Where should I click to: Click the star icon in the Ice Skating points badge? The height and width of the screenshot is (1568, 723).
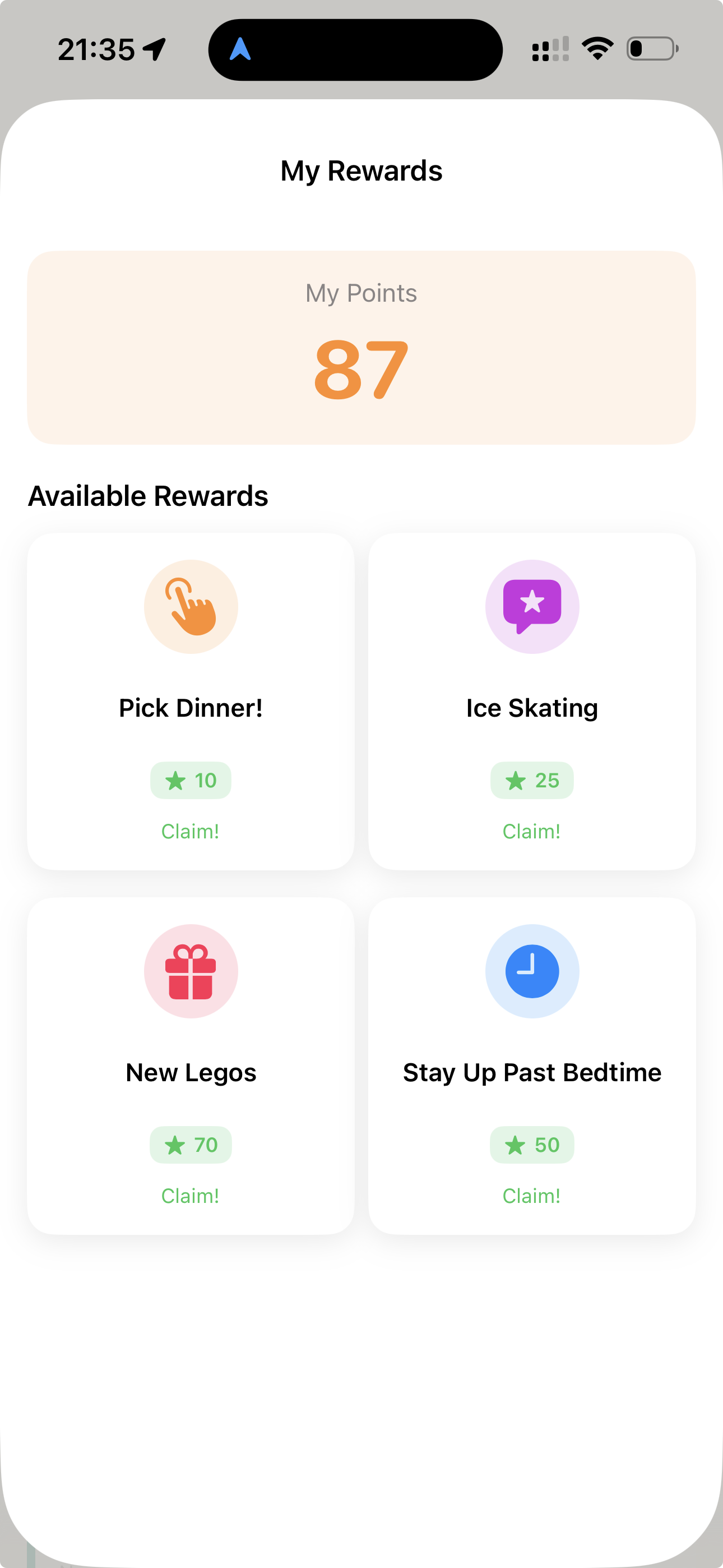[x=516, y=780]
